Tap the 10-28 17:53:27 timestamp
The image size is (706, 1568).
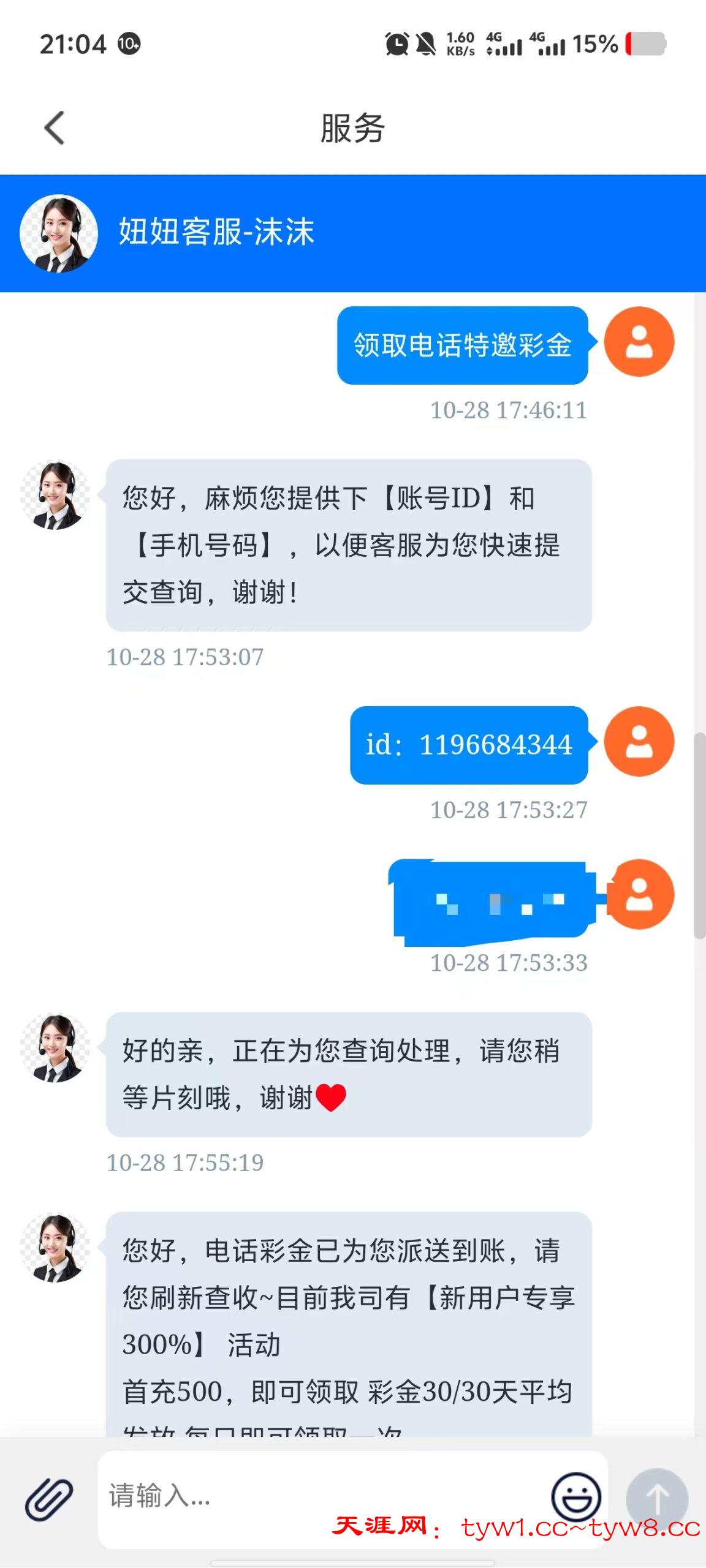click(510, 810)
